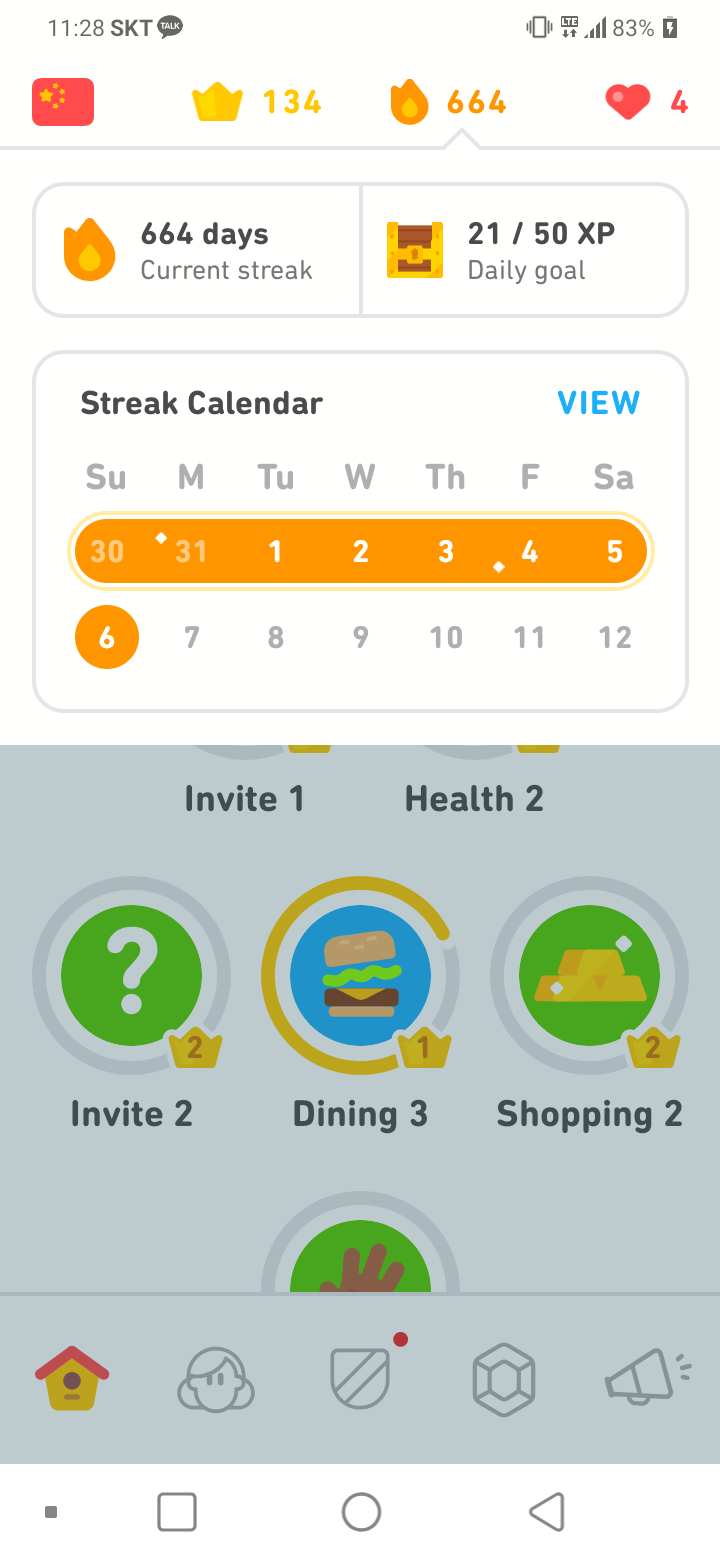Go back using system back button
Screen dimensions: 720x1560
(546, 1511)
